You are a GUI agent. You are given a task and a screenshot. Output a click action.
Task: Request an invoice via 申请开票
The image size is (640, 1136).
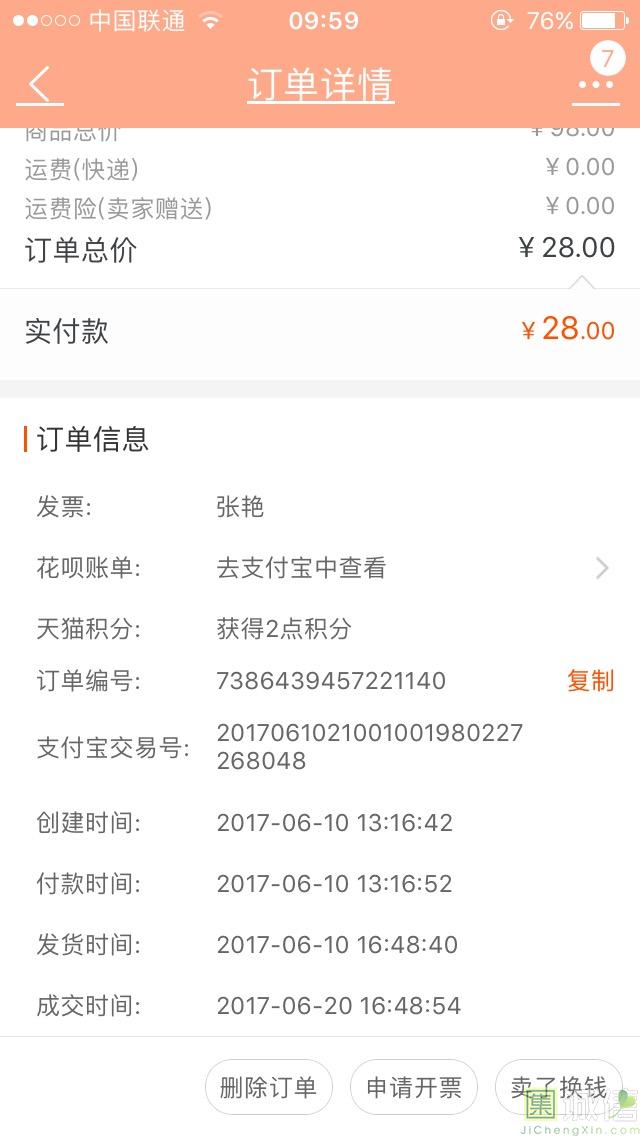pyautogui.click(x=414, y=1087)
